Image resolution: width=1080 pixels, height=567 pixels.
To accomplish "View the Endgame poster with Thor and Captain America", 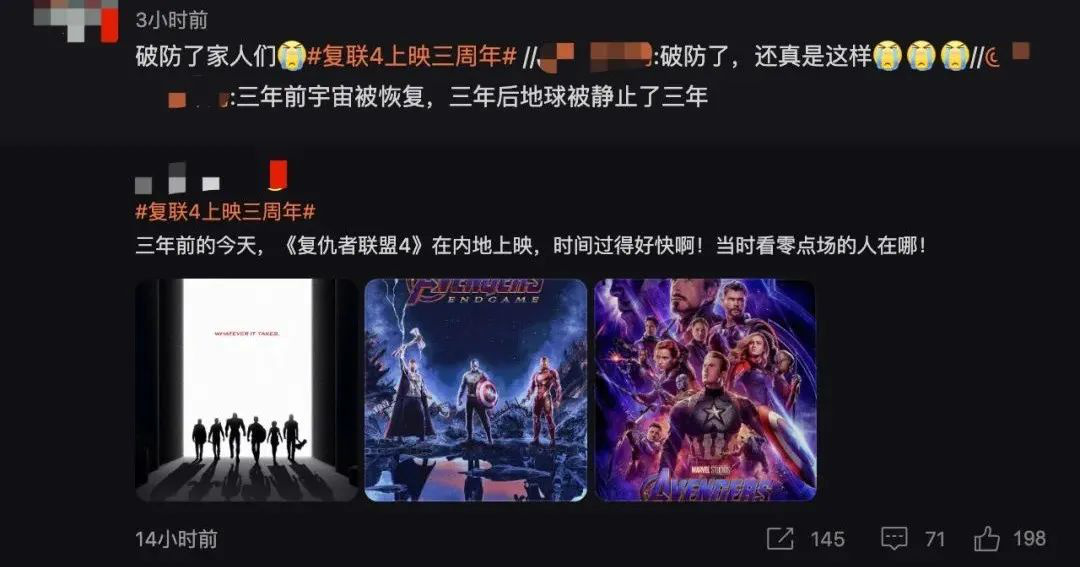I will click(475, 390).
